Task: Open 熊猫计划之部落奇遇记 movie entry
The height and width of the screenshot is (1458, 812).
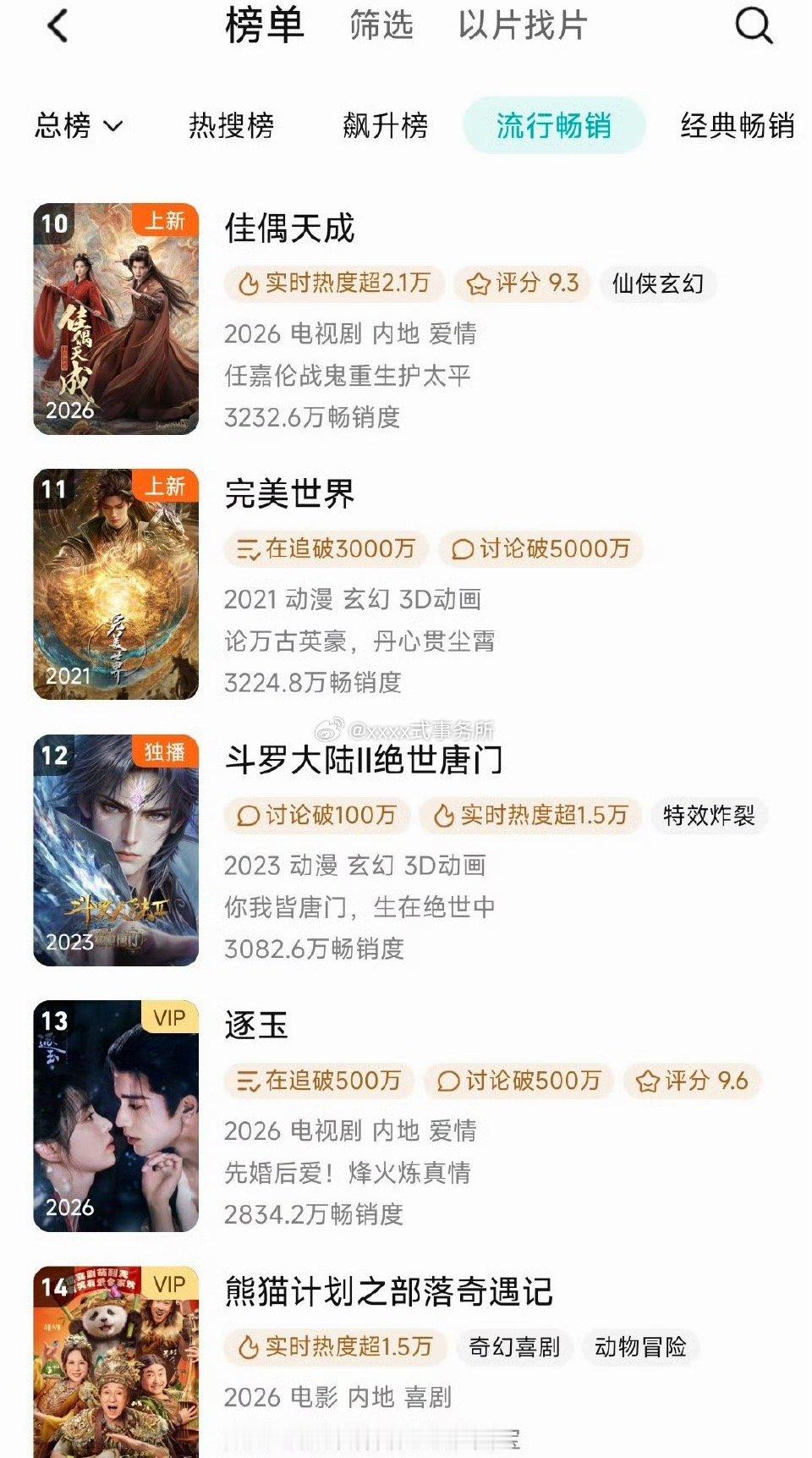Action: tap(406, 1362)
